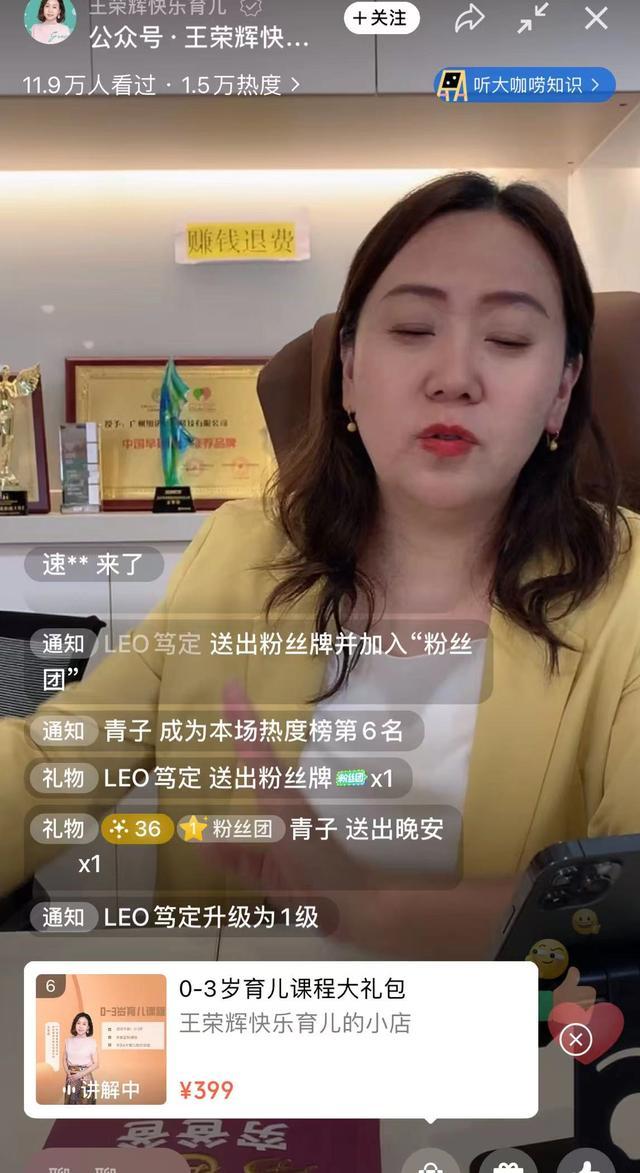Image resolution: width=640 pixels, height=1173 pixels.
Task: Dismiss the product card popup
Action: [575, 1040]
